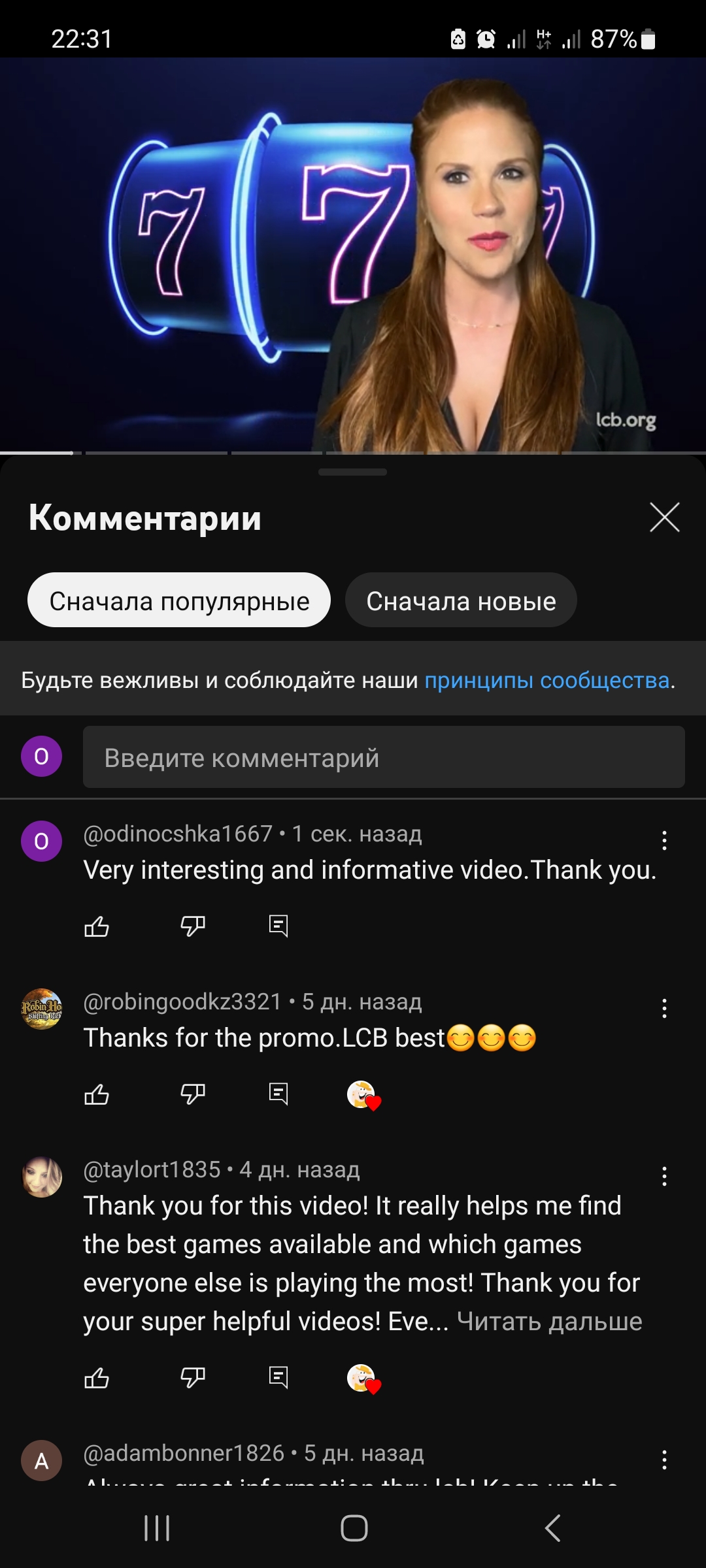Expand @taylort1835's comment with 'Читать дальше'
This screenshot has height=1568, width=706.
(x=549, y=1322)
